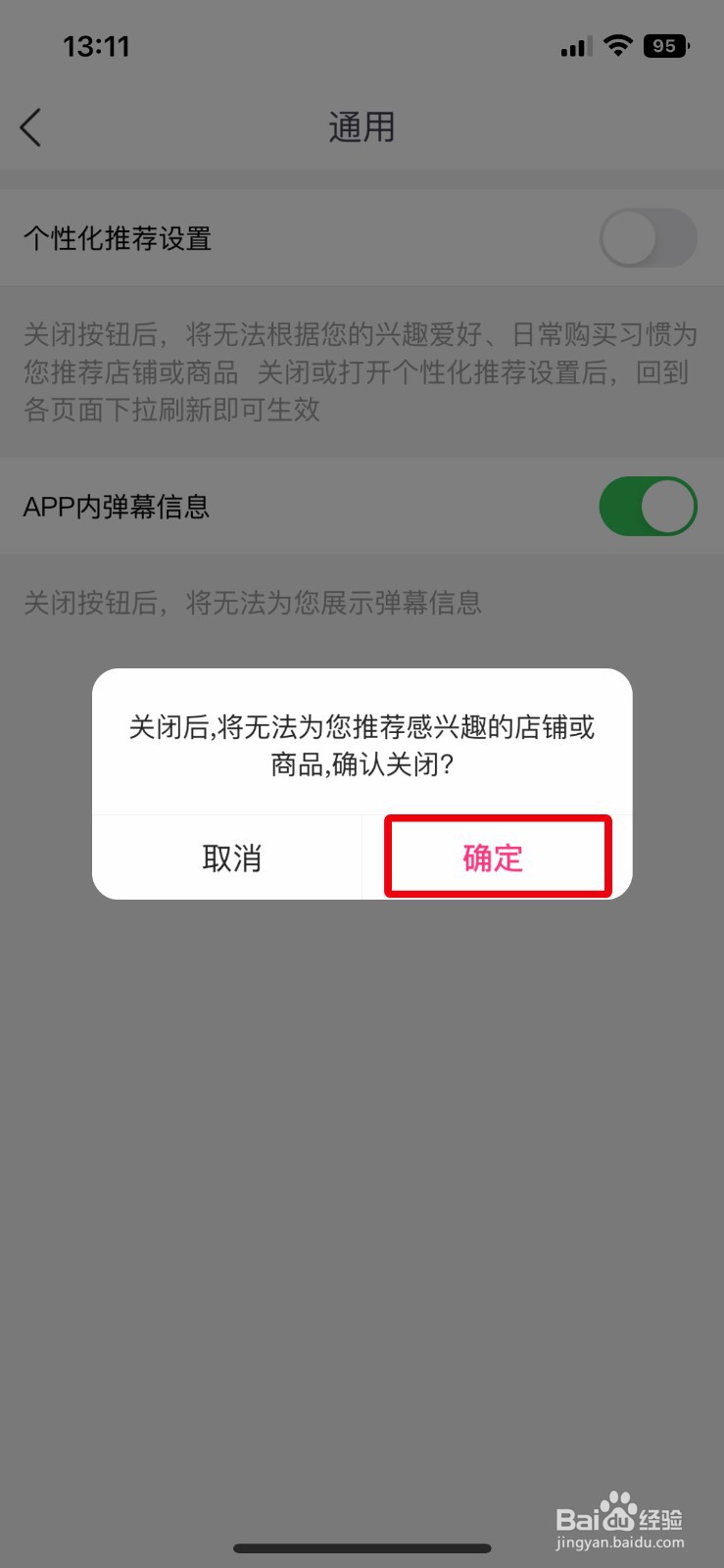Select the 个性化推荐设置 settings row
This screenshot has width=724, height=1568.
294,237
